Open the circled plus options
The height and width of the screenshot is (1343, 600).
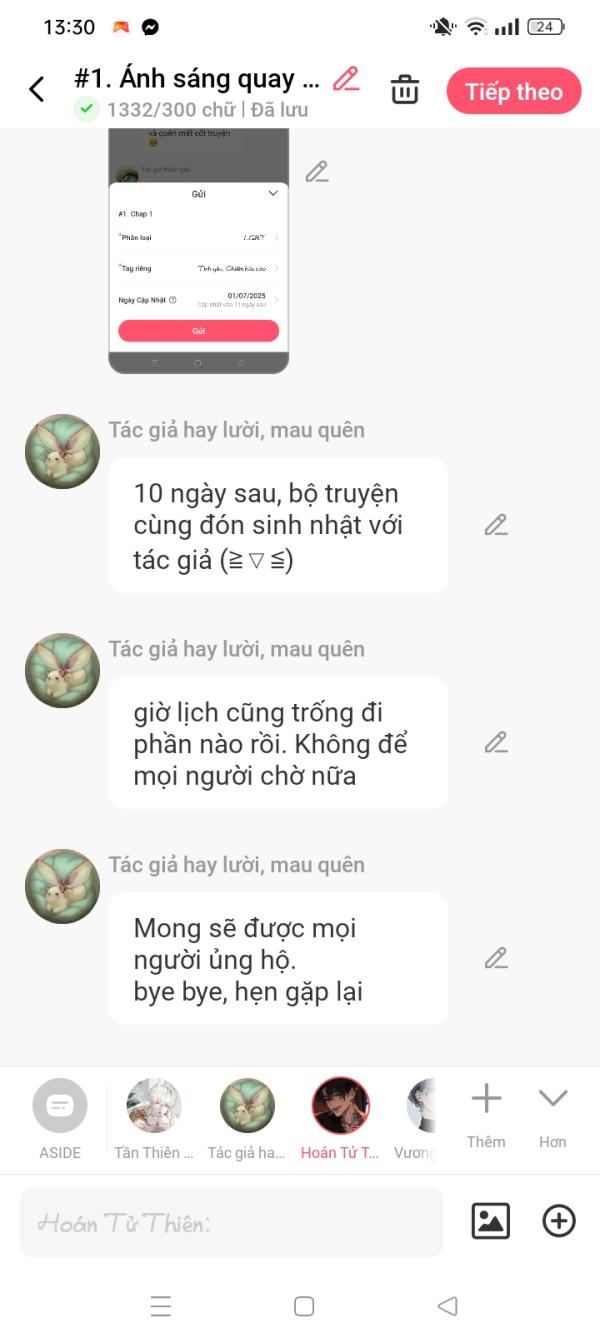pyautogui.click(x=559, y=1221)
